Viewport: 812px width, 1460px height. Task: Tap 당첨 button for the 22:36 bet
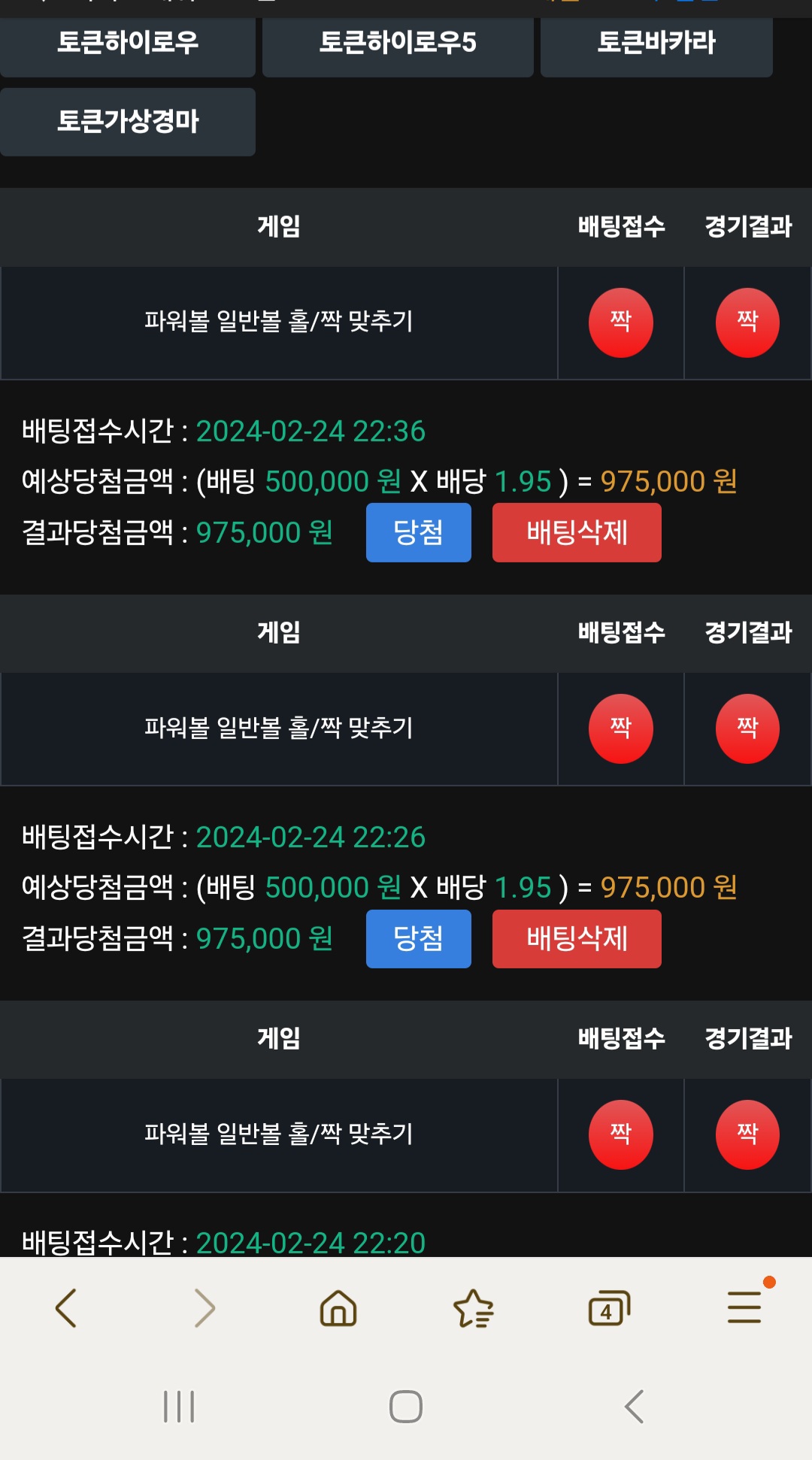pyautogui.click(x=419, y=532)
